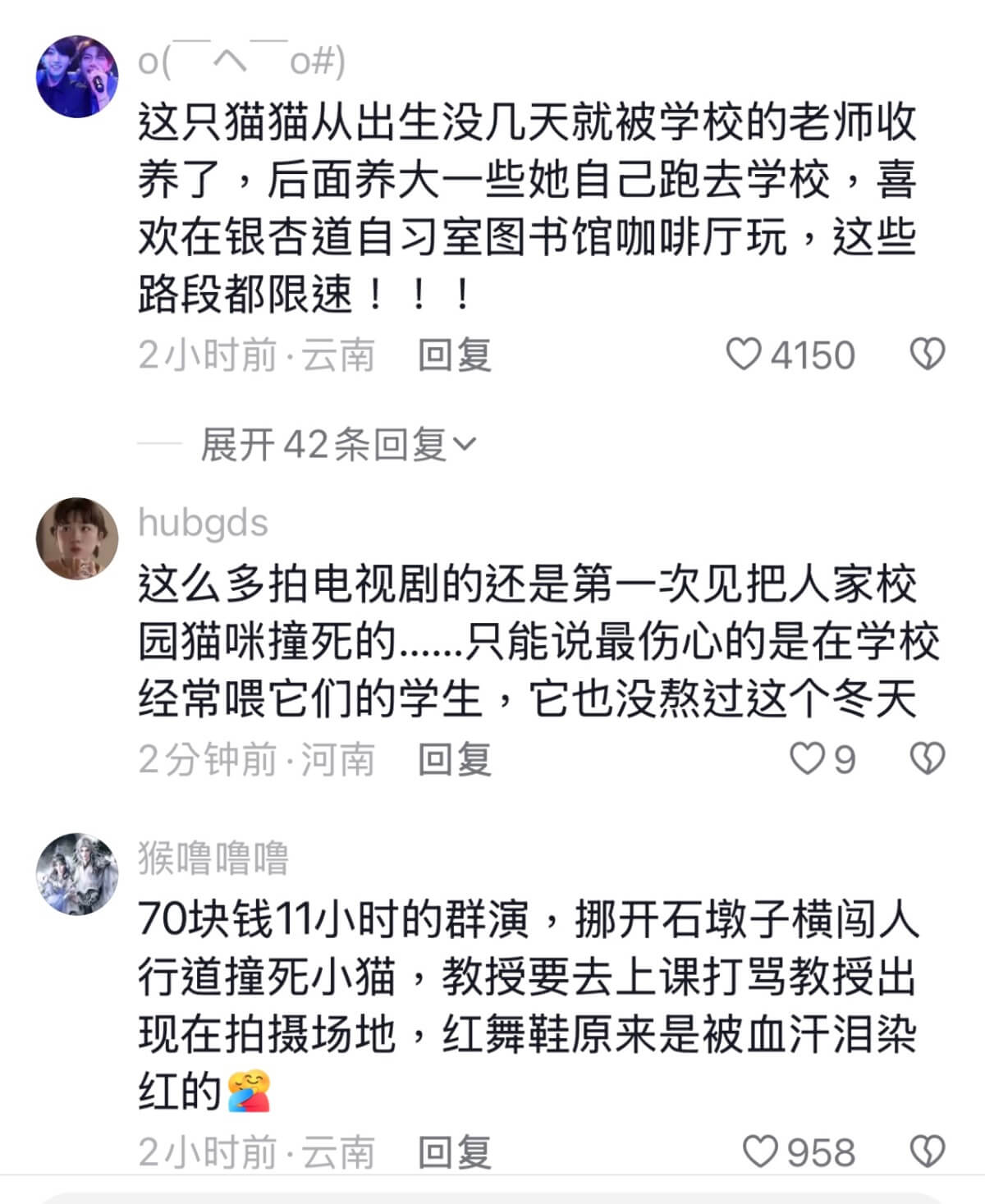Dislike hubgds's comment
Screen dimensions: 985x1204
point(928,758)
